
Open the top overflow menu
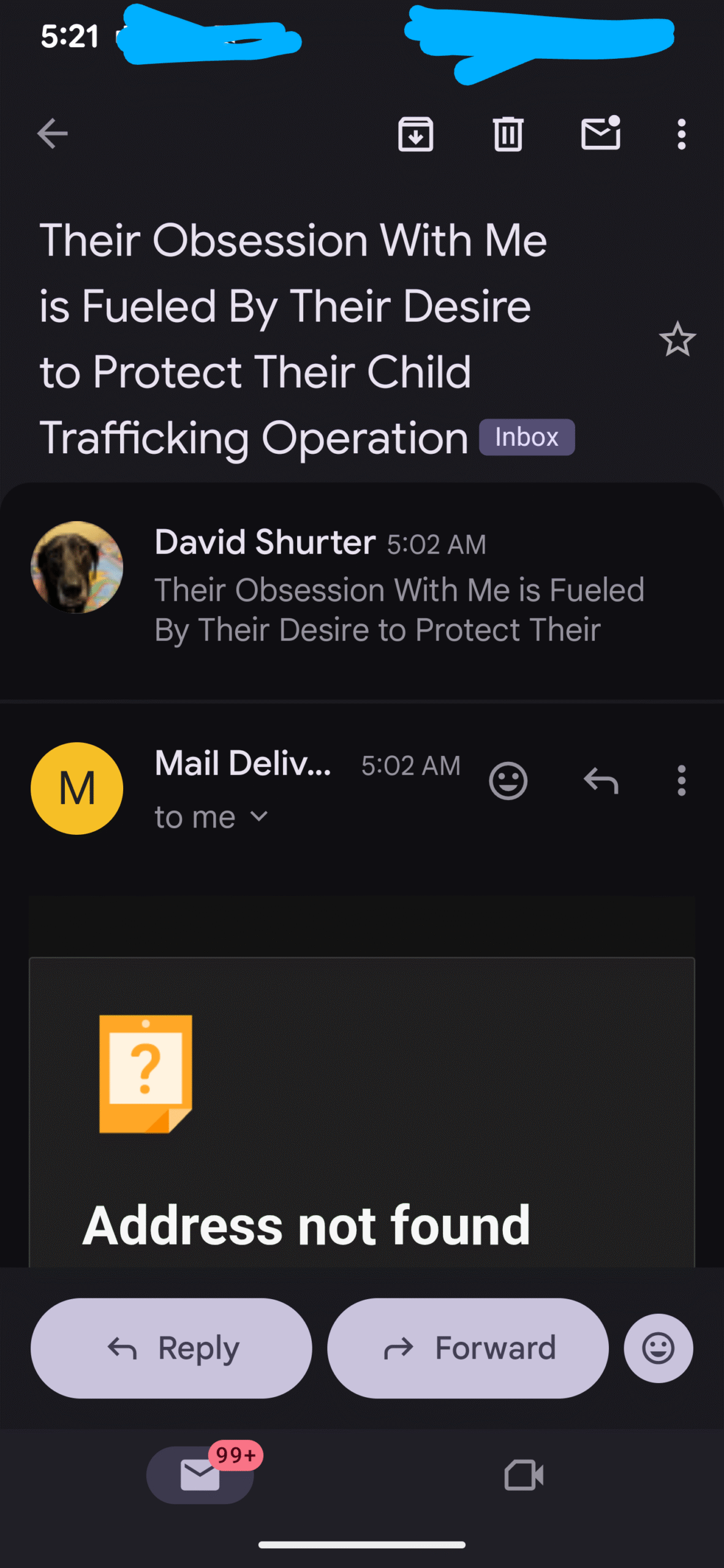coord(681,134)
